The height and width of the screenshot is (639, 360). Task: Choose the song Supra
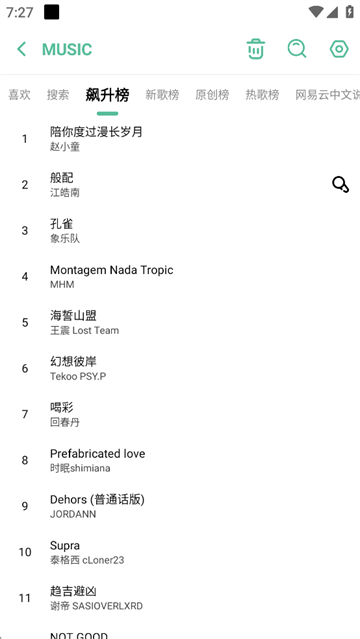click(x=180, y=552)
